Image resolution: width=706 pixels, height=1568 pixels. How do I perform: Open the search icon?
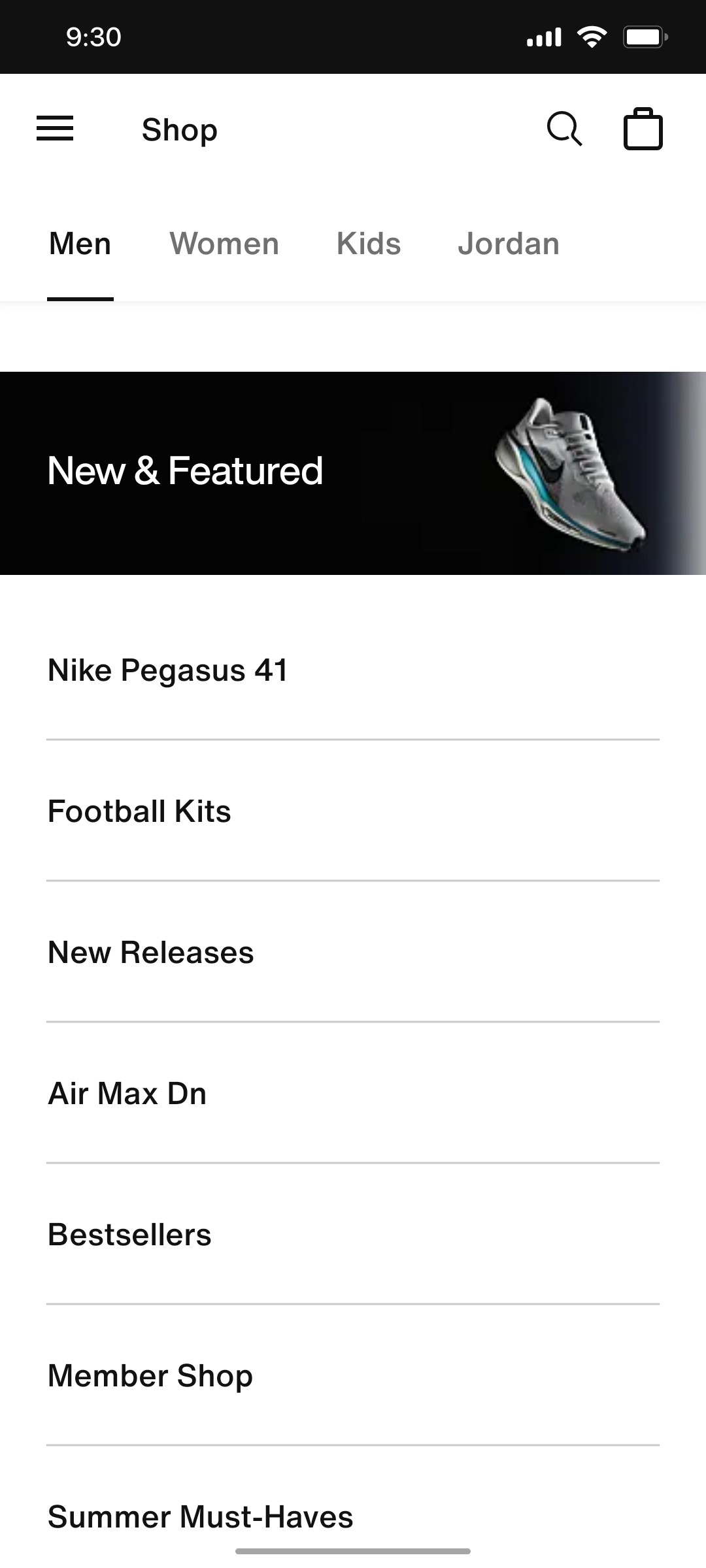click(x=565, y=129)
